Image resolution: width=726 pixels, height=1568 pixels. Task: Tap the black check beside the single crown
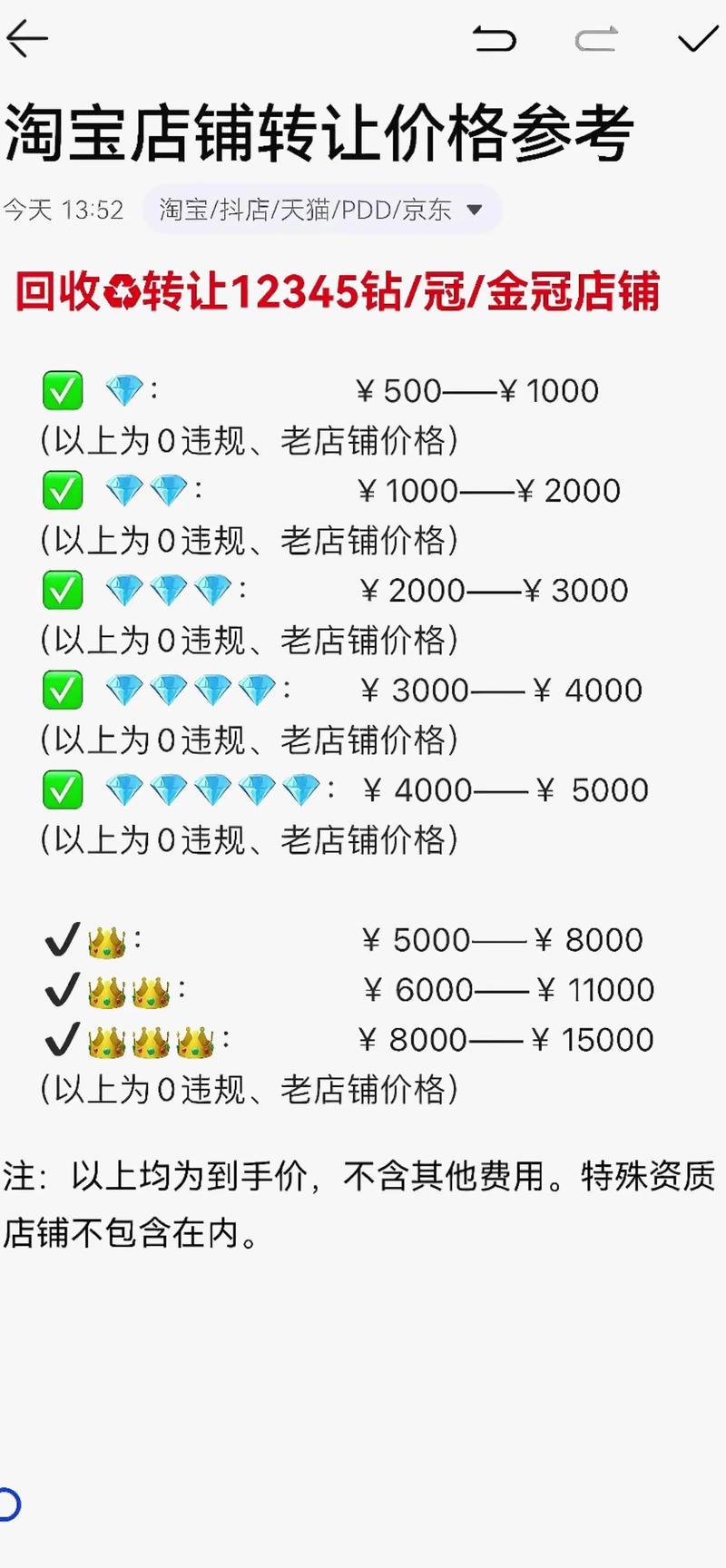tap(60, 939)
